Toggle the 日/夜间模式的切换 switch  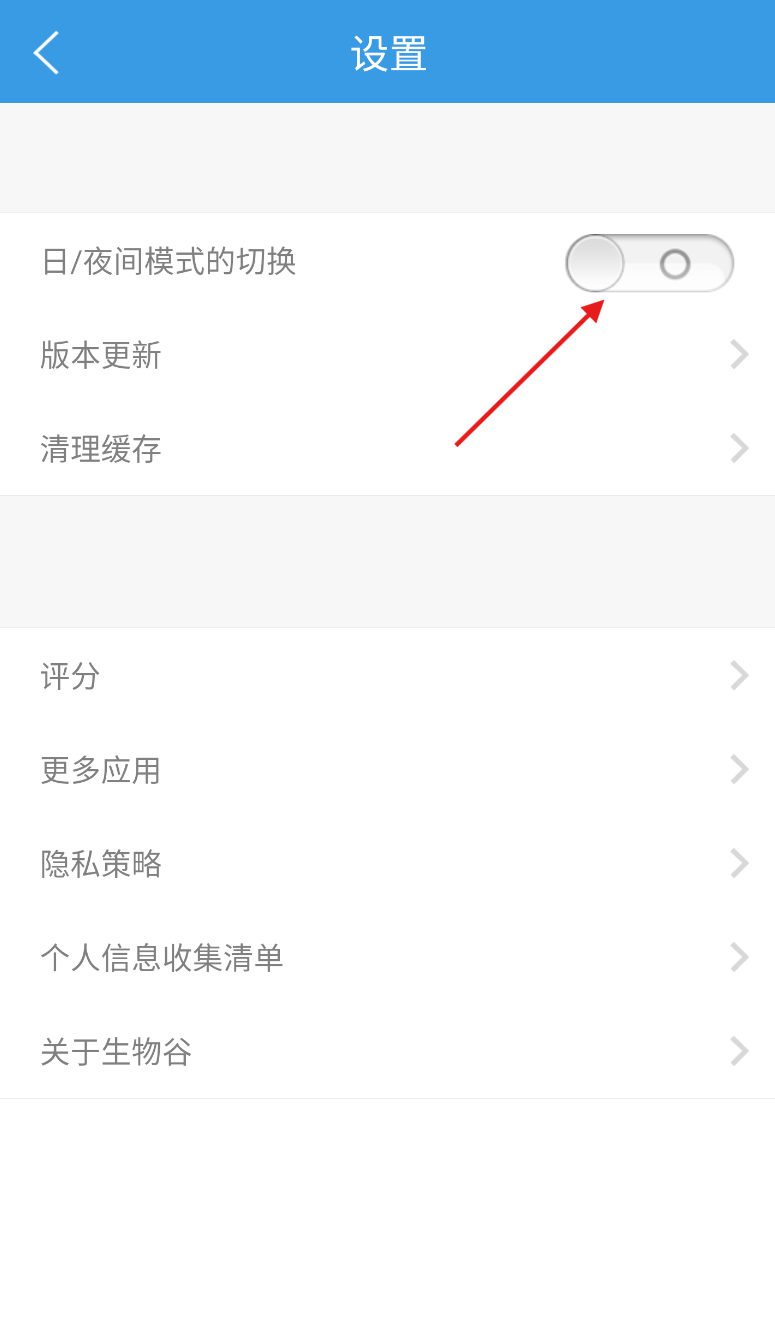pos(649,263)
